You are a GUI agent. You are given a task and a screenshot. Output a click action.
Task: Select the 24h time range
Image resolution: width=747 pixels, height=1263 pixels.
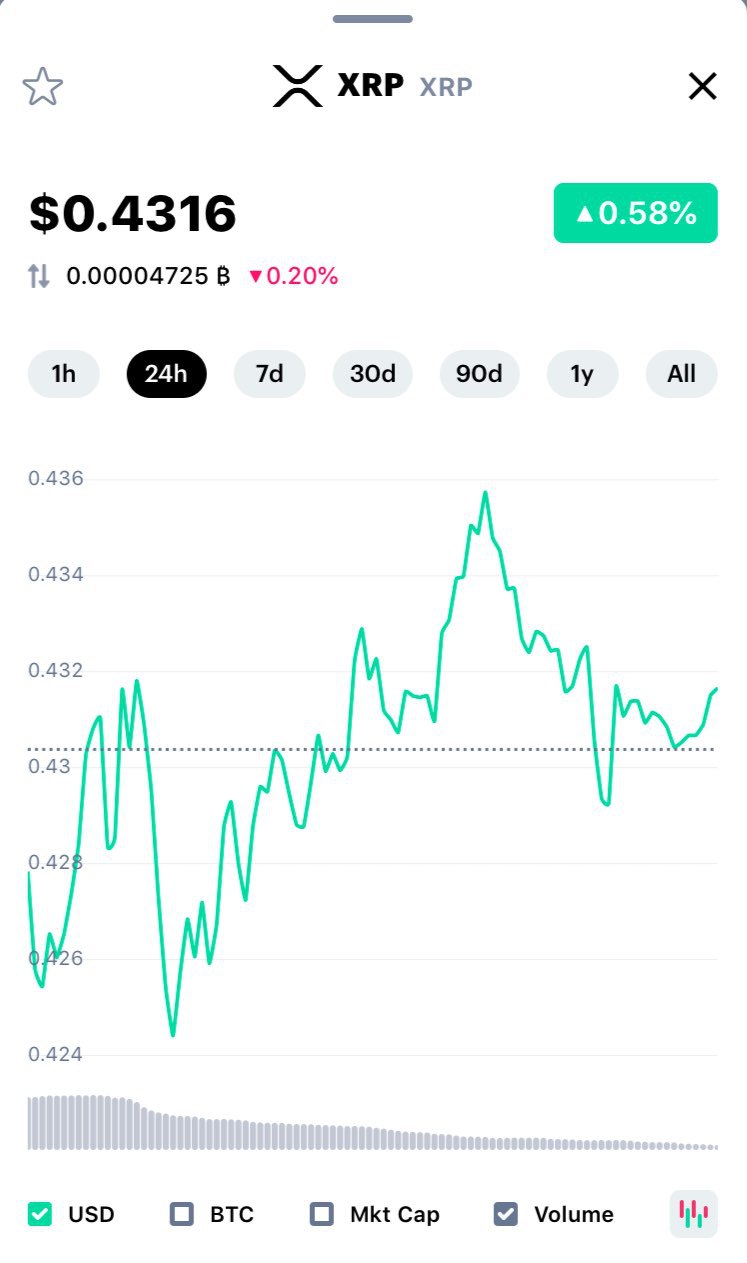[x=166, y=374]
